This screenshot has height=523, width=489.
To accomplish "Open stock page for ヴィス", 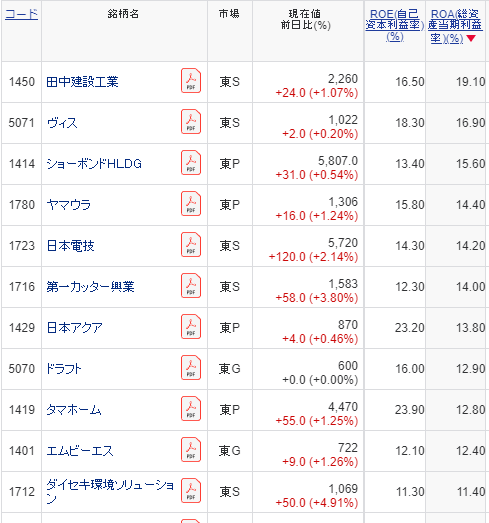I will coord(62,123).
